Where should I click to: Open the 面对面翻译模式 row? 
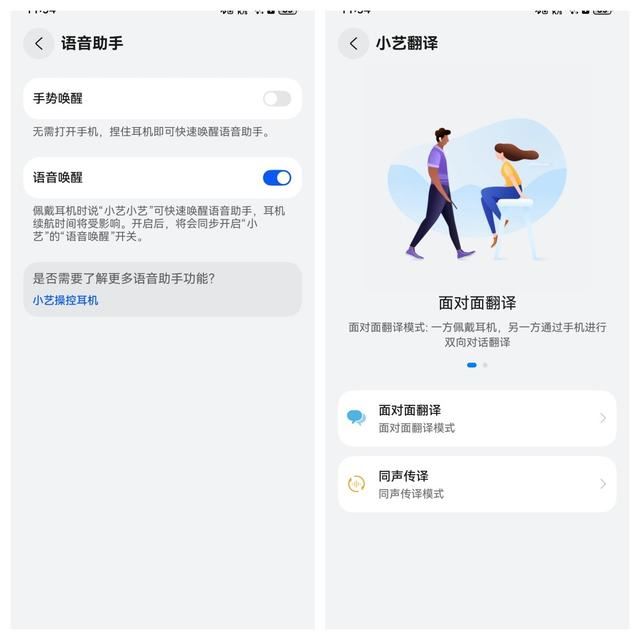pos(476,418)
